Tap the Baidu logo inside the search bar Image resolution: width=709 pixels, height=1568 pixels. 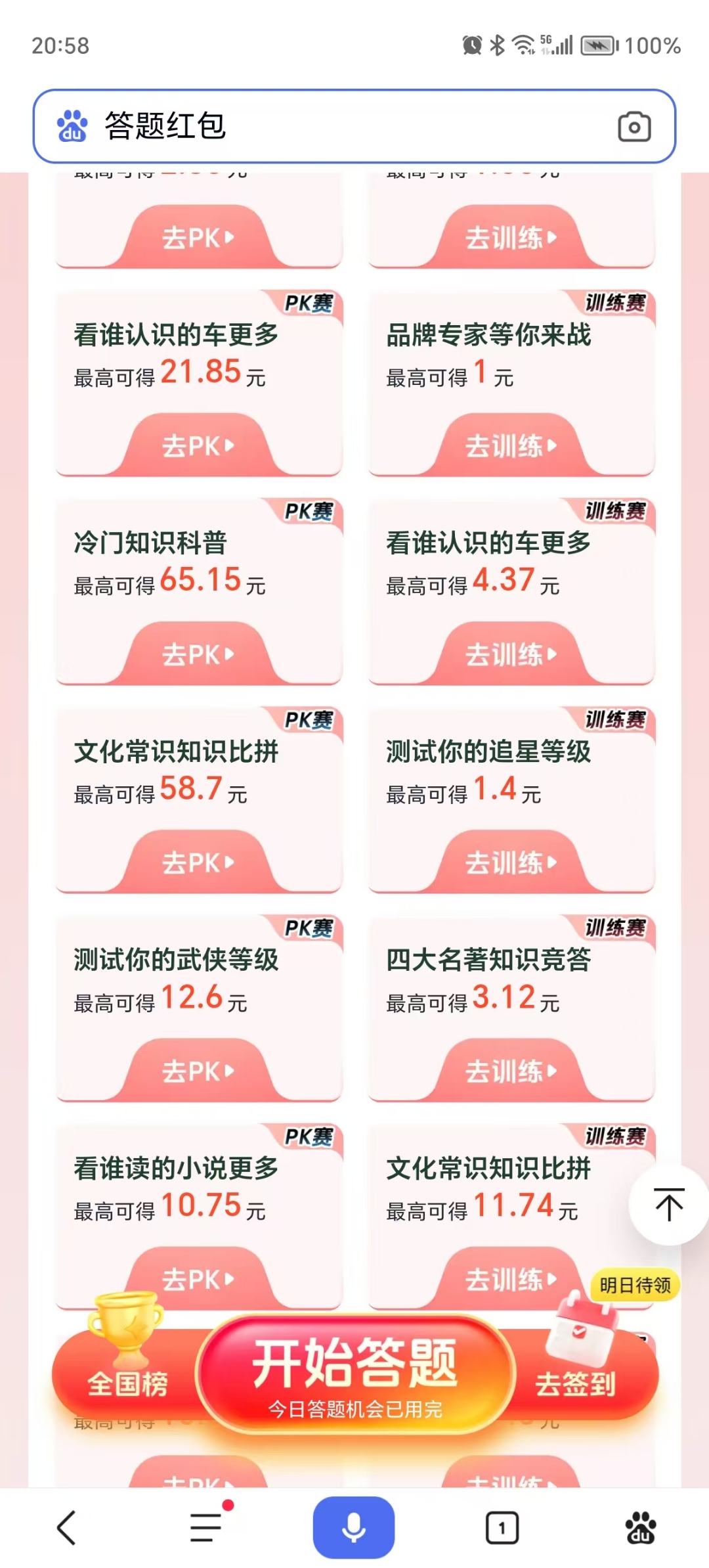[x=73, y=127]
